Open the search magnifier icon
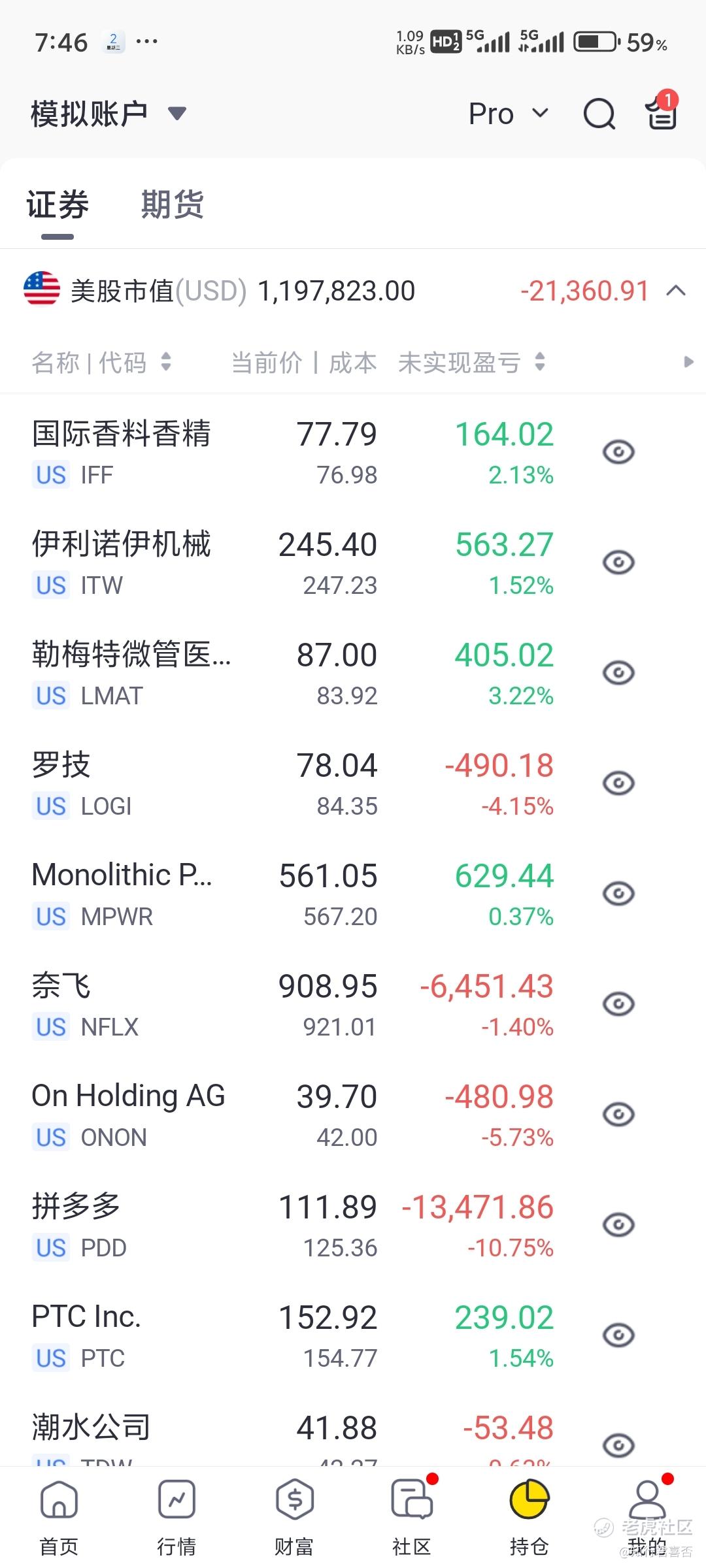Image resolution: width=706 pixels, height=1568 pixels. [599, 114]
